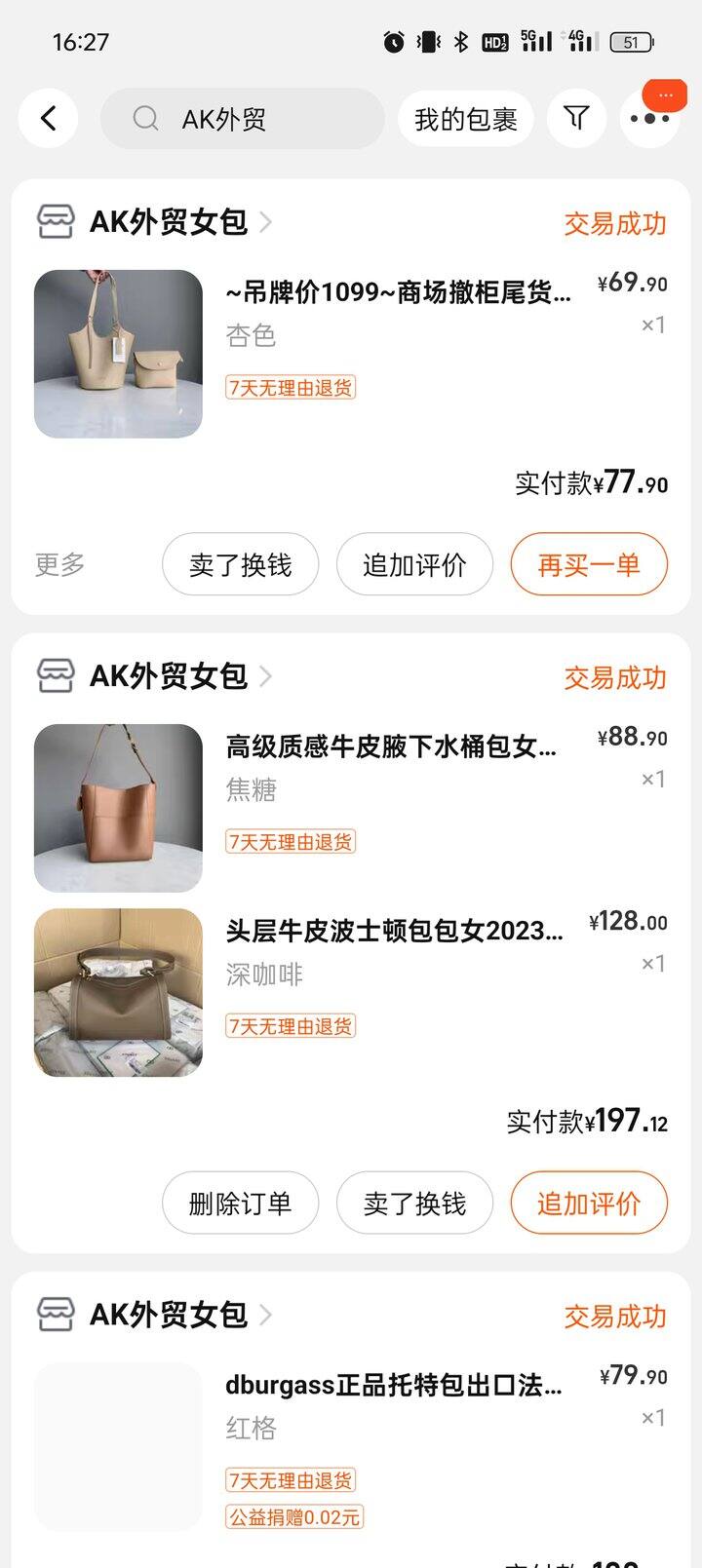Screen dimensions: 702x1568
Task: Open the order filter funnel
Action: pos(576,119)
